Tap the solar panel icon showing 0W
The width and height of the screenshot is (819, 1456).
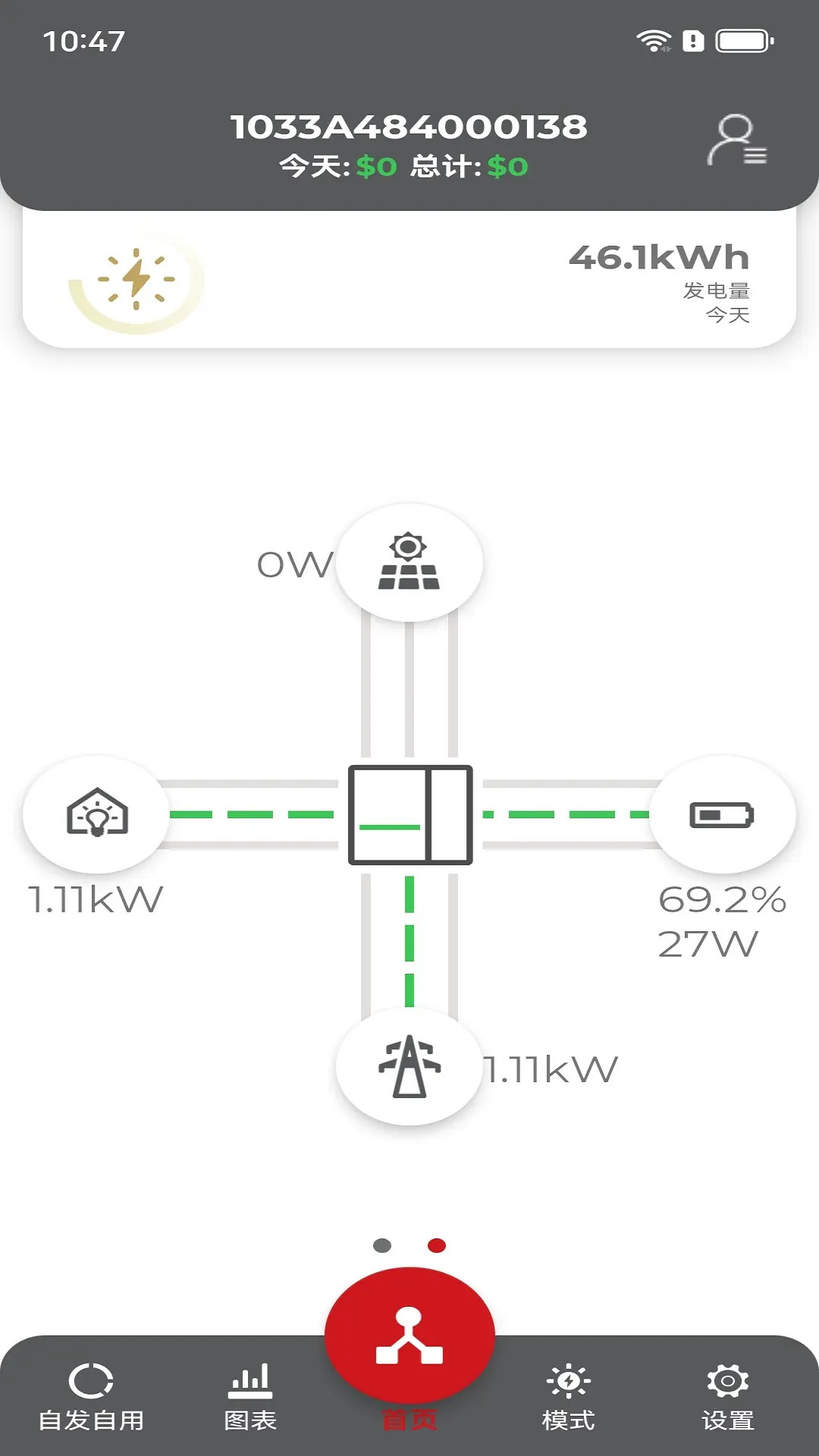[409, 563]
